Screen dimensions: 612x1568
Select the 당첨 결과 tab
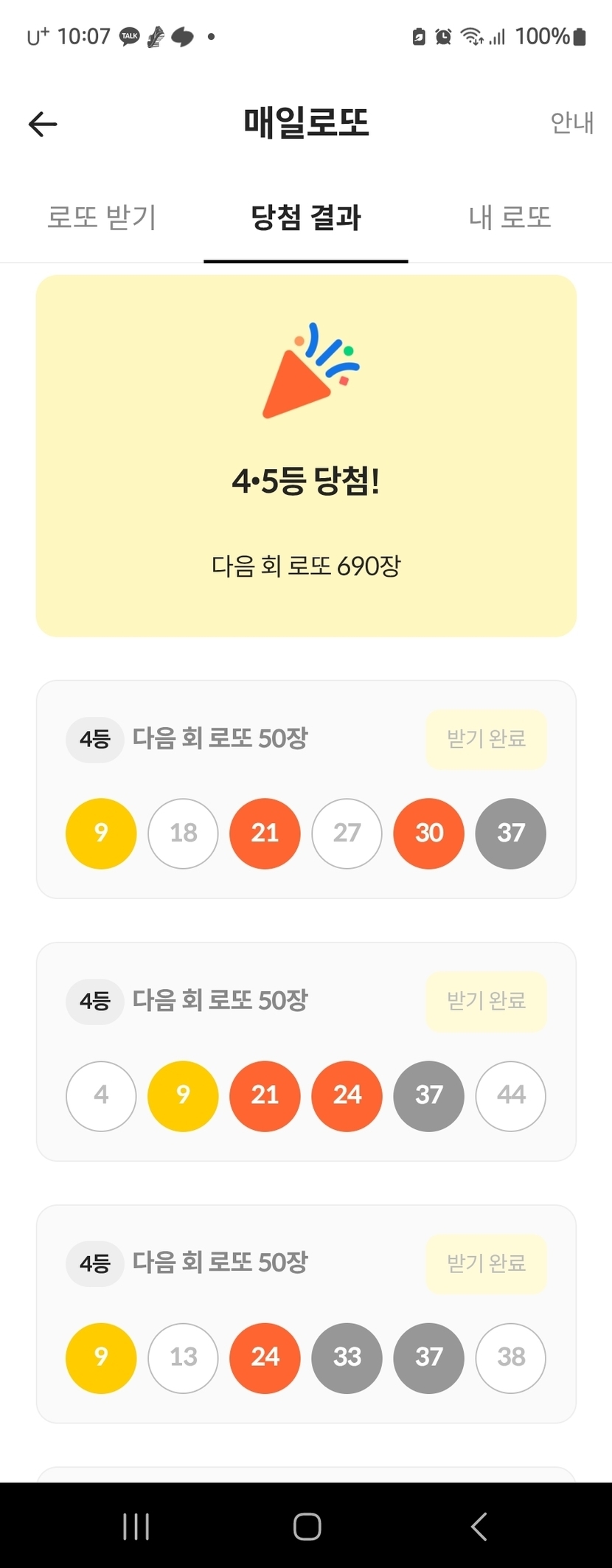[306, 218]
